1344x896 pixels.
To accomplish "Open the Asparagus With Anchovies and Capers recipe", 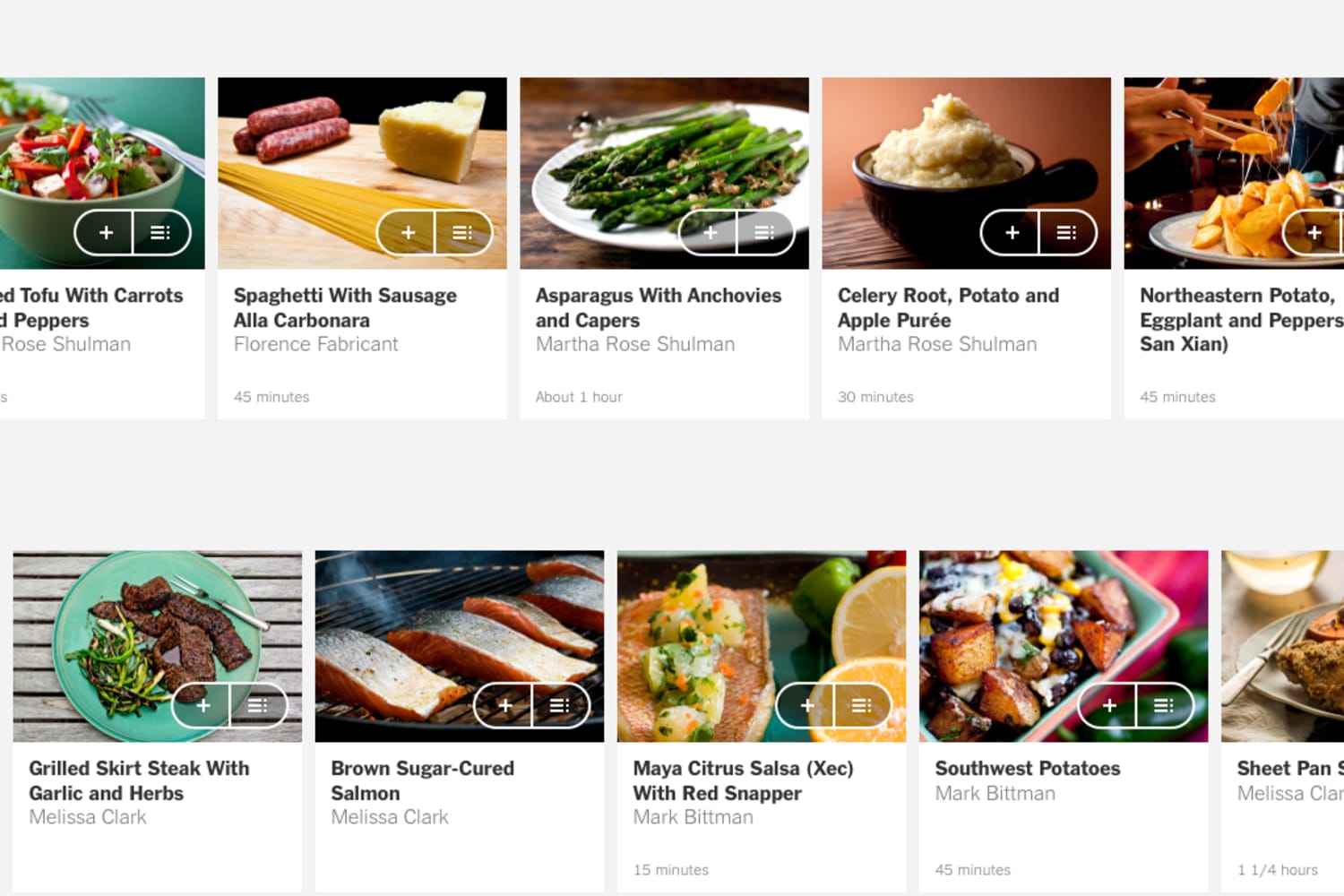I will [658, 307].
